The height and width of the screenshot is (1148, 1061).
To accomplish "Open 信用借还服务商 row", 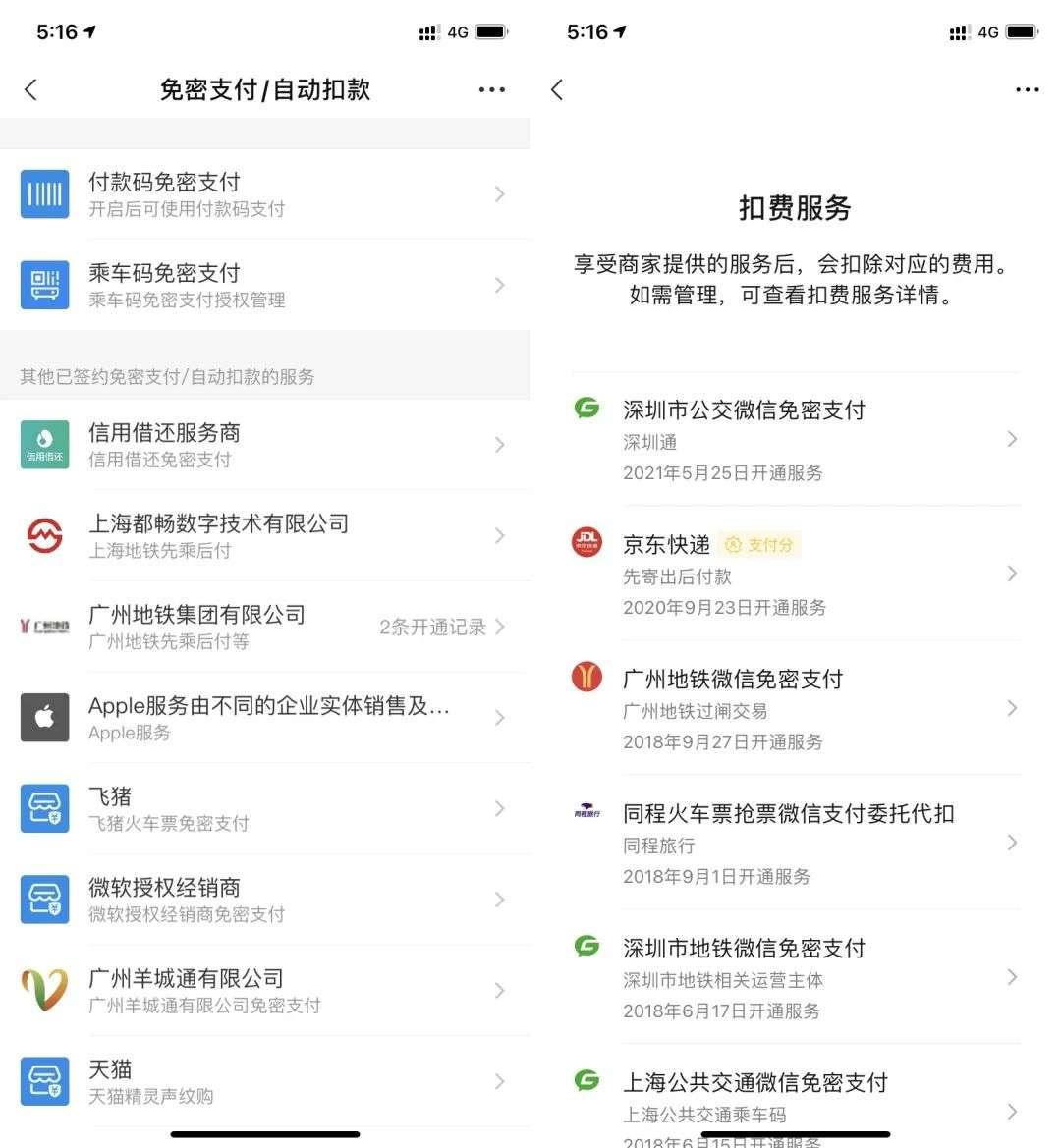I will pyautogui.click(x=265, y=445).
